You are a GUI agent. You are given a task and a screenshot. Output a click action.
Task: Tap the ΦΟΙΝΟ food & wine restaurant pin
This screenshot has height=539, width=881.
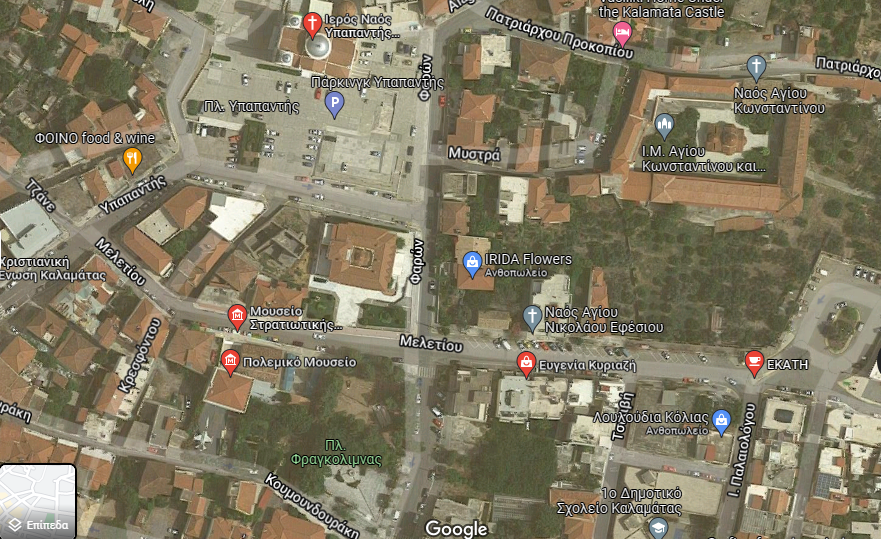[x=131, y=158]
